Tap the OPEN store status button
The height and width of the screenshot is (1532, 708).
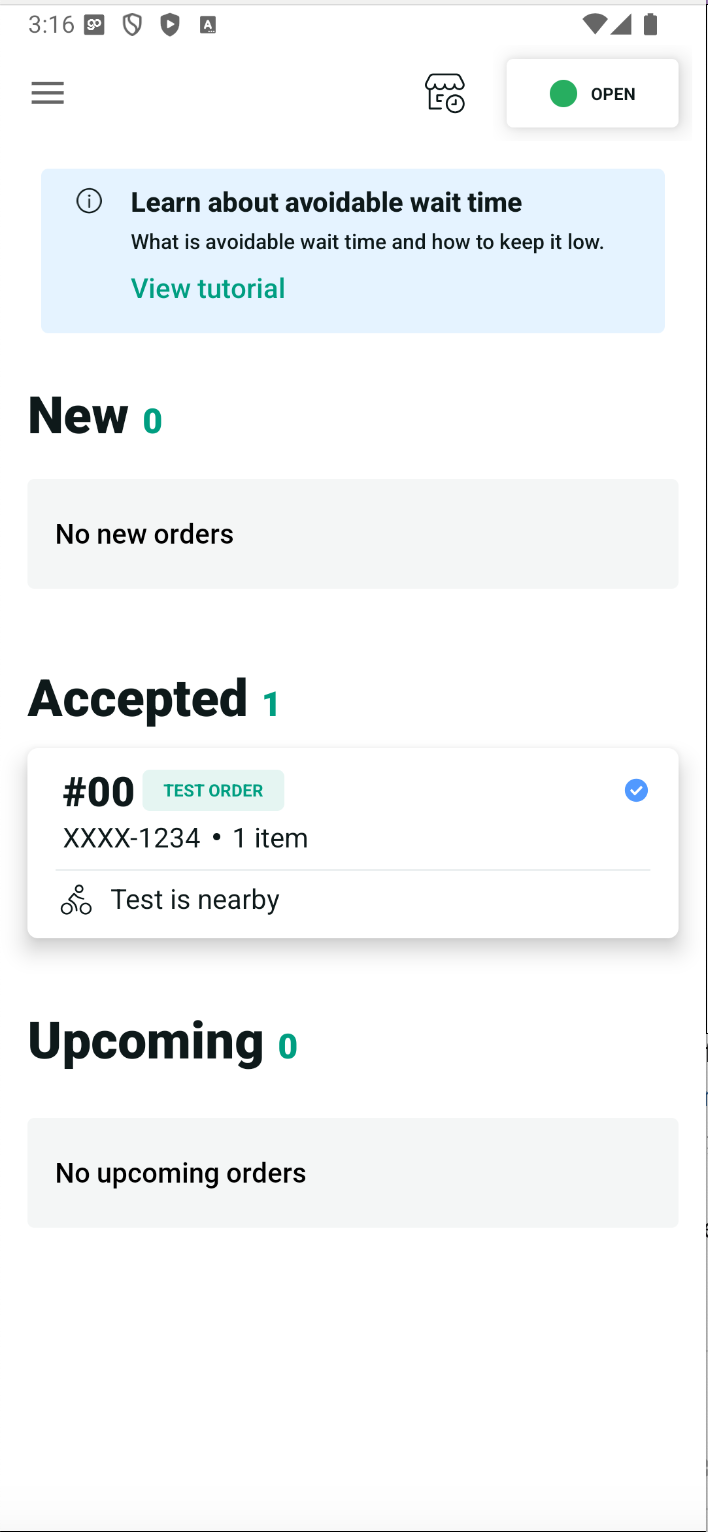coord(592,94)
